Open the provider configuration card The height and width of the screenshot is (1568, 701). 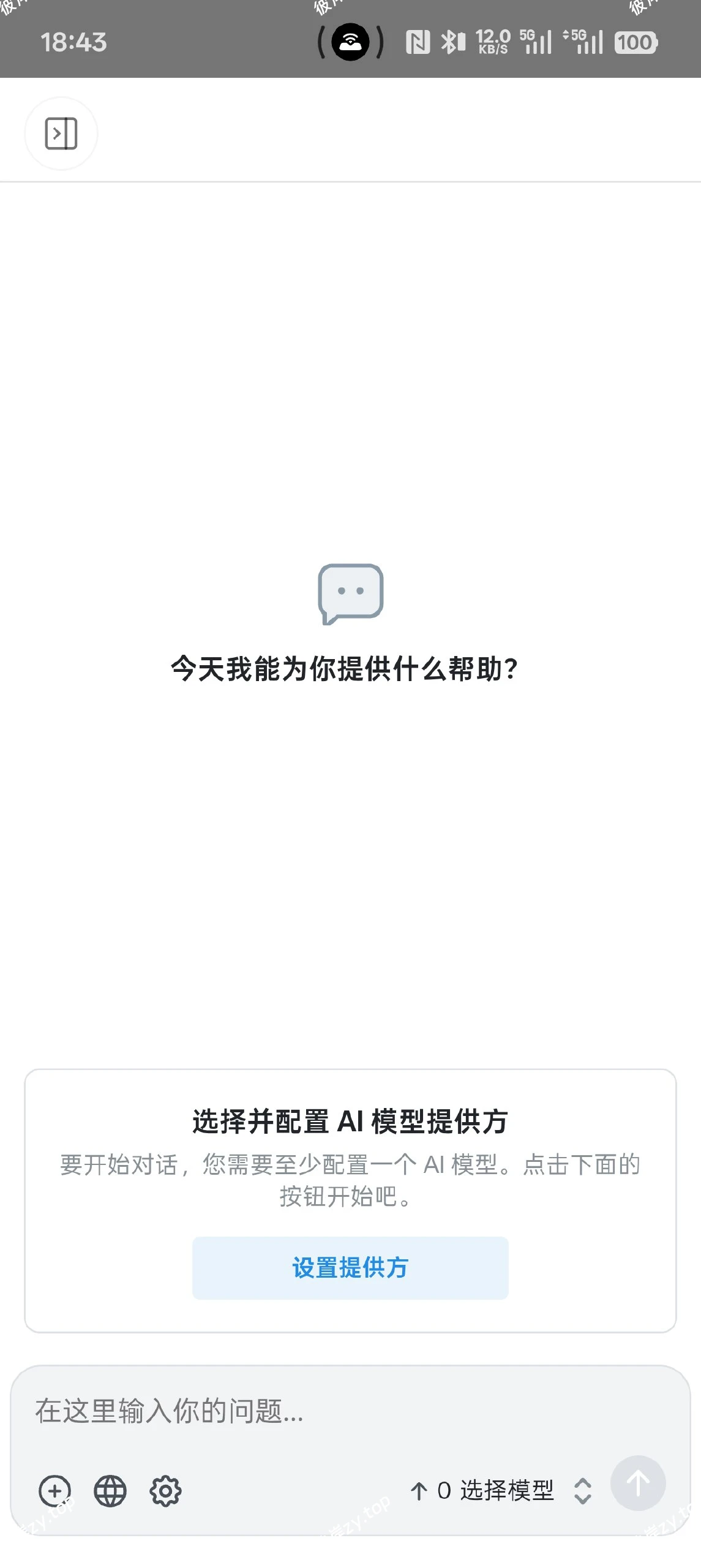click(x=350, y=1196)
